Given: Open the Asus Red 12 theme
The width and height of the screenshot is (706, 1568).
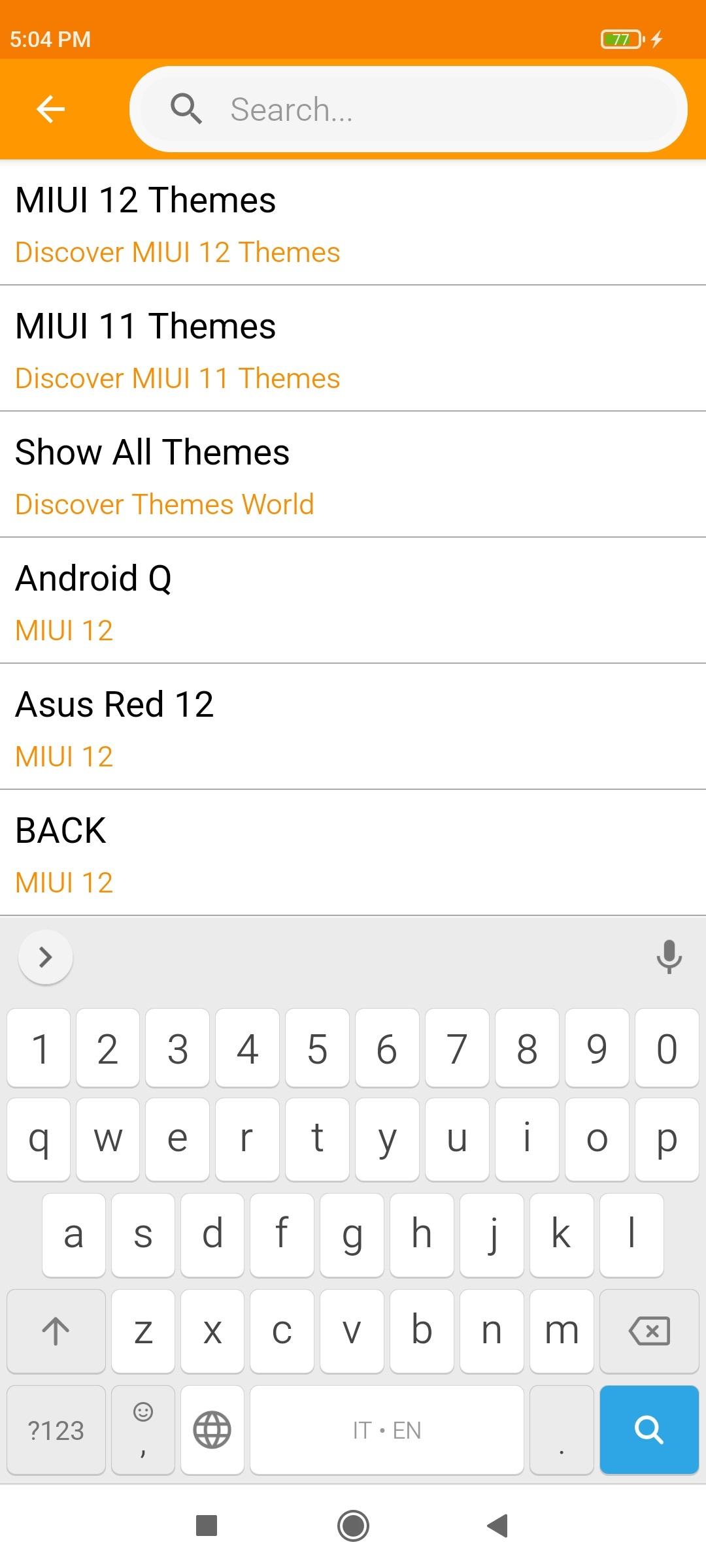Looking at the screenshot, I should pyautogui.click(x=353, y=728).
